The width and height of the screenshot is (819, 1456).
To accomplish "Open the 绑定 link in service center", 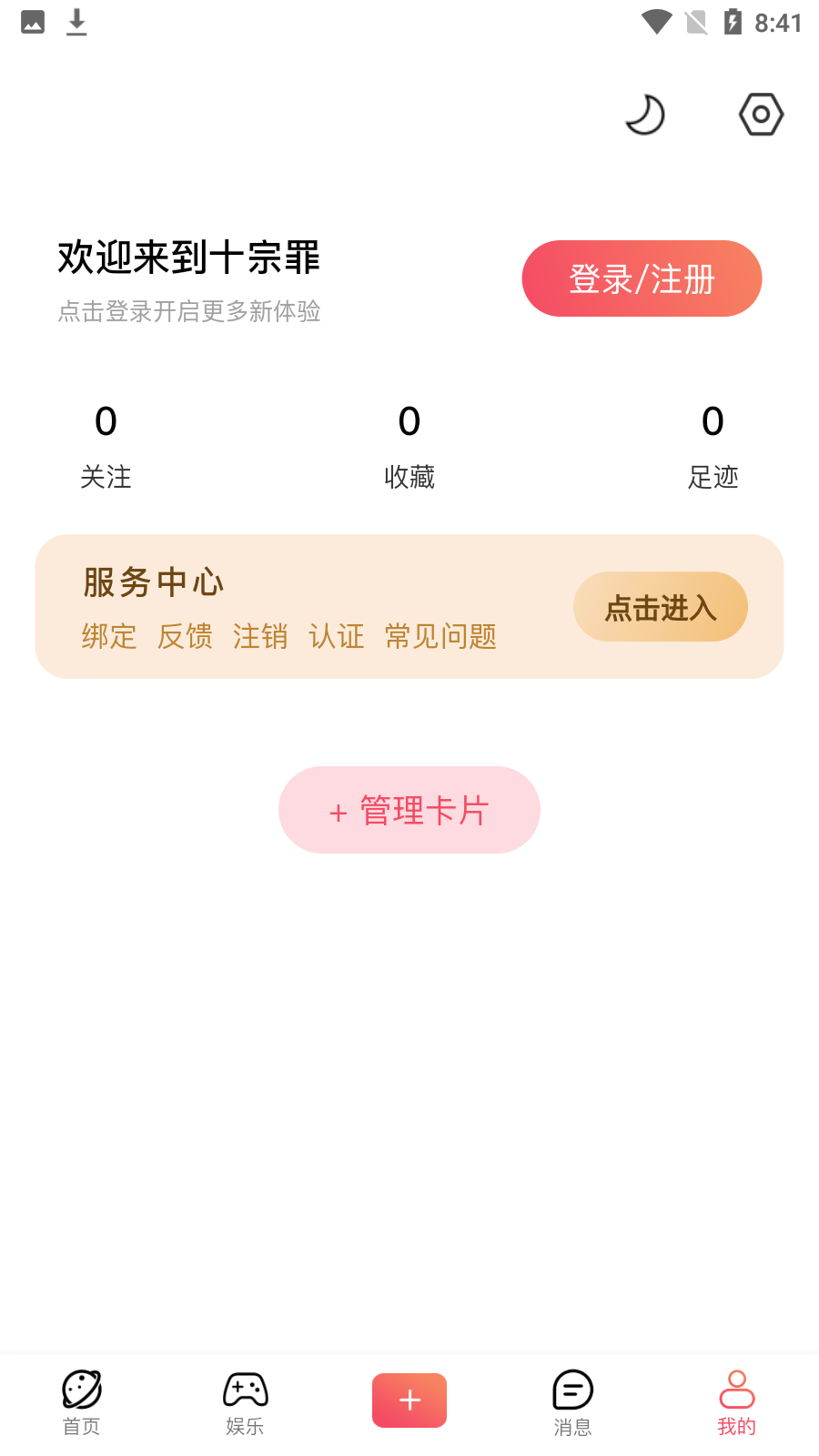I will tap(108, 637).
